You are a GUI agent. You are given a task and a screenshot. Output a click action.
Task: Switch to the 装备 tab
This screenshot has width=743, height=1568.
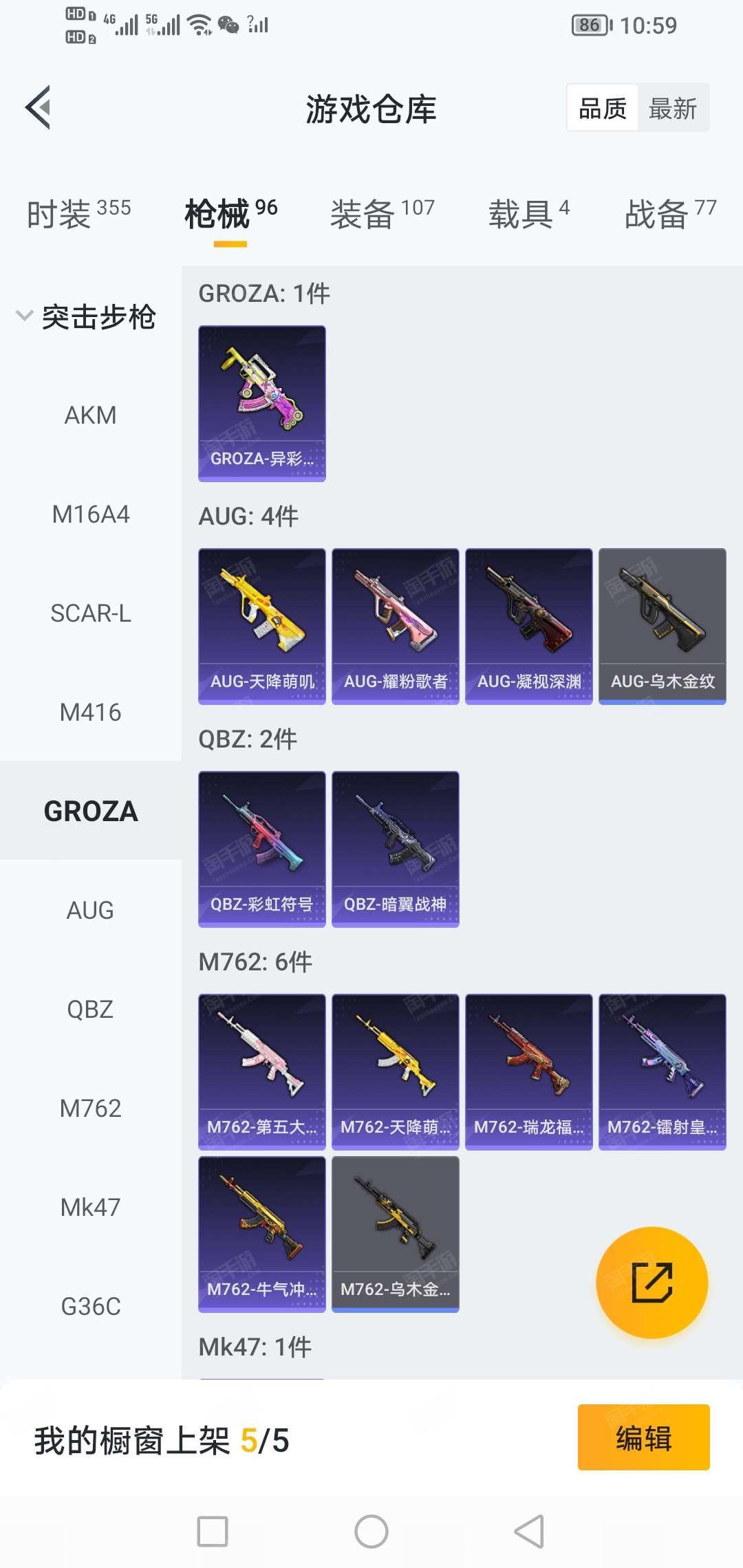coord(382,213)
